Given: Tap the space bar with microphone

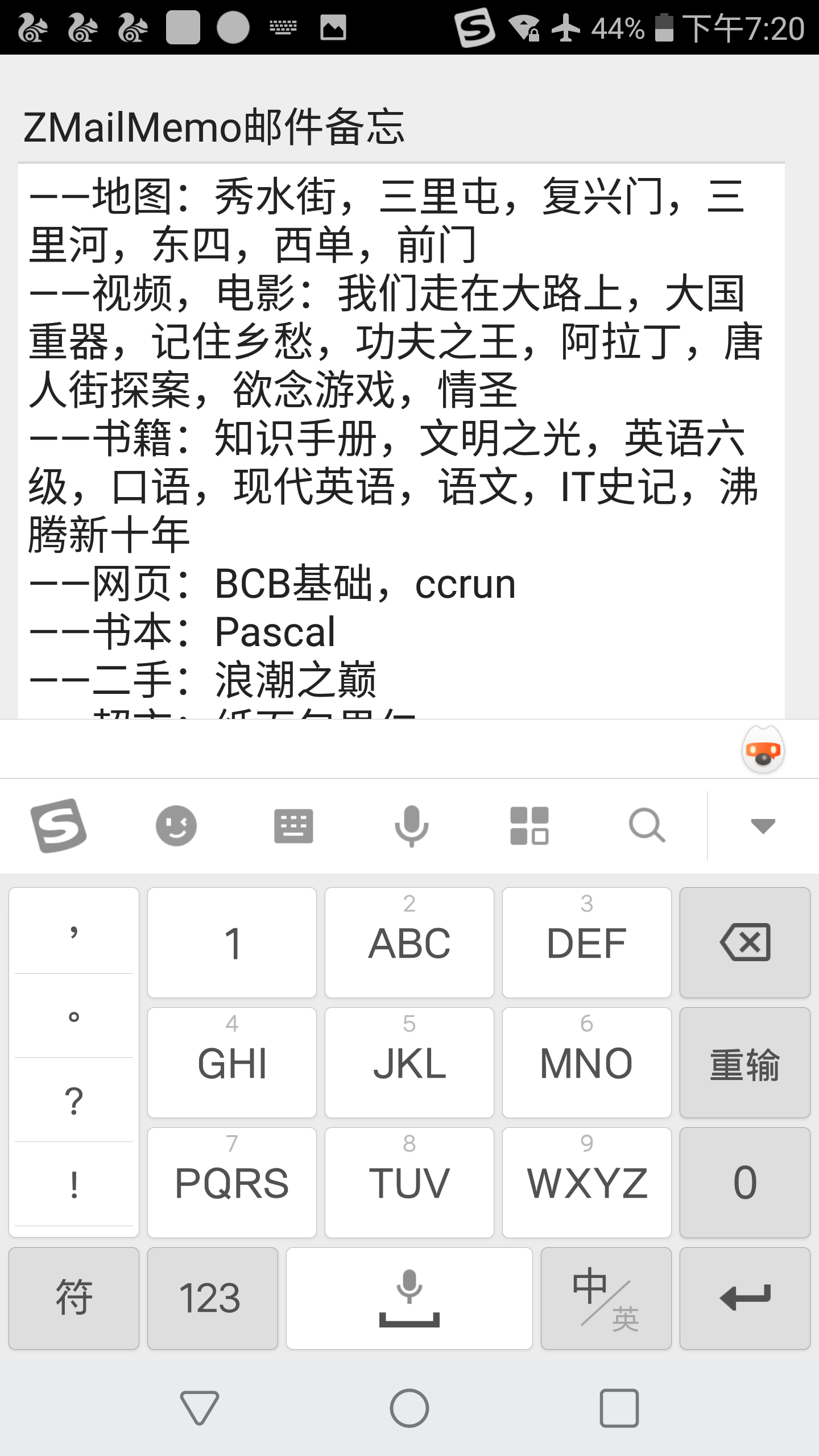Looking at the screenshot, I should [x=409, y=1298].
